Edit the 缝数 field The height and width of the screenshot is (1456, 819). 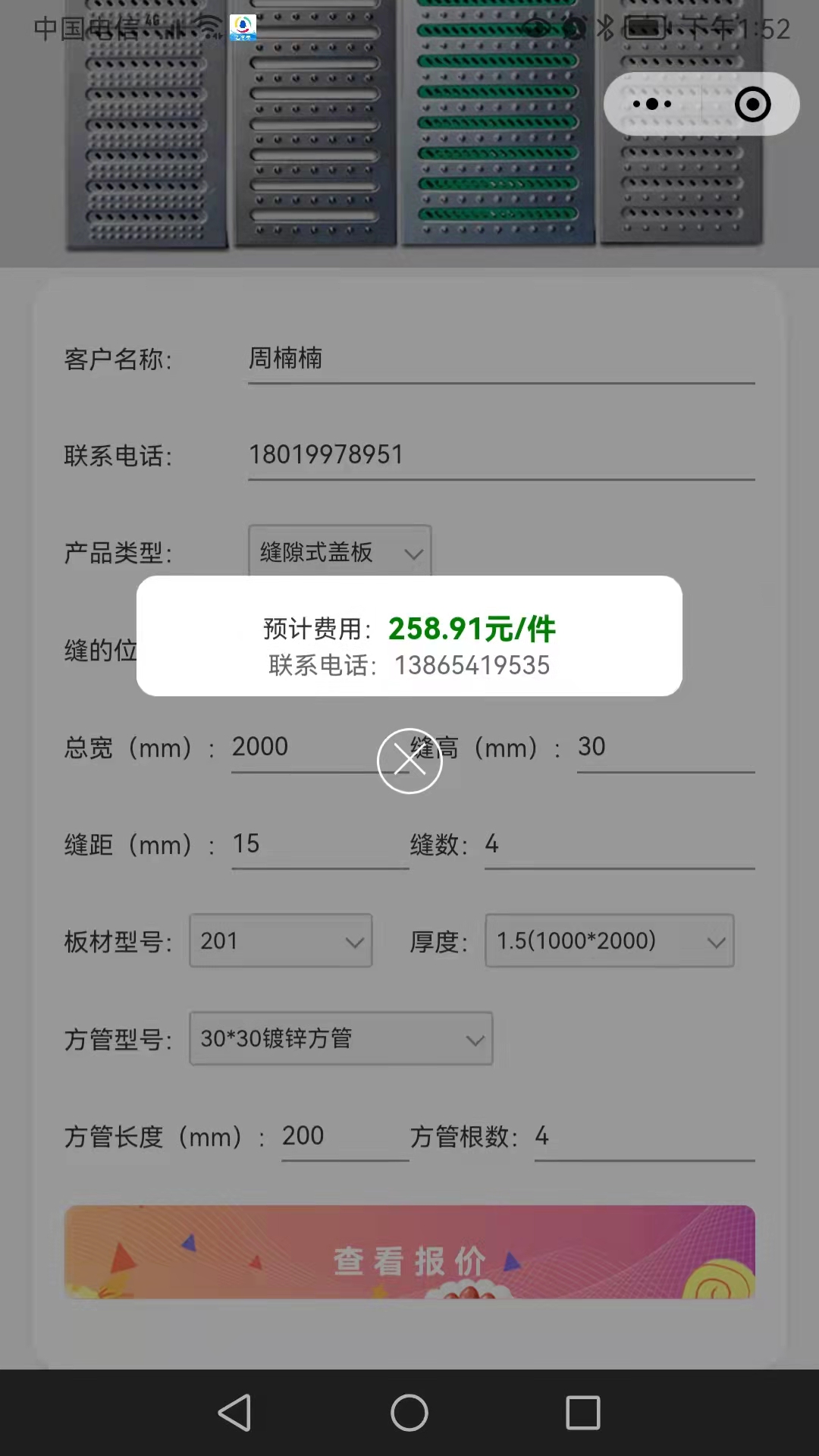620,844
